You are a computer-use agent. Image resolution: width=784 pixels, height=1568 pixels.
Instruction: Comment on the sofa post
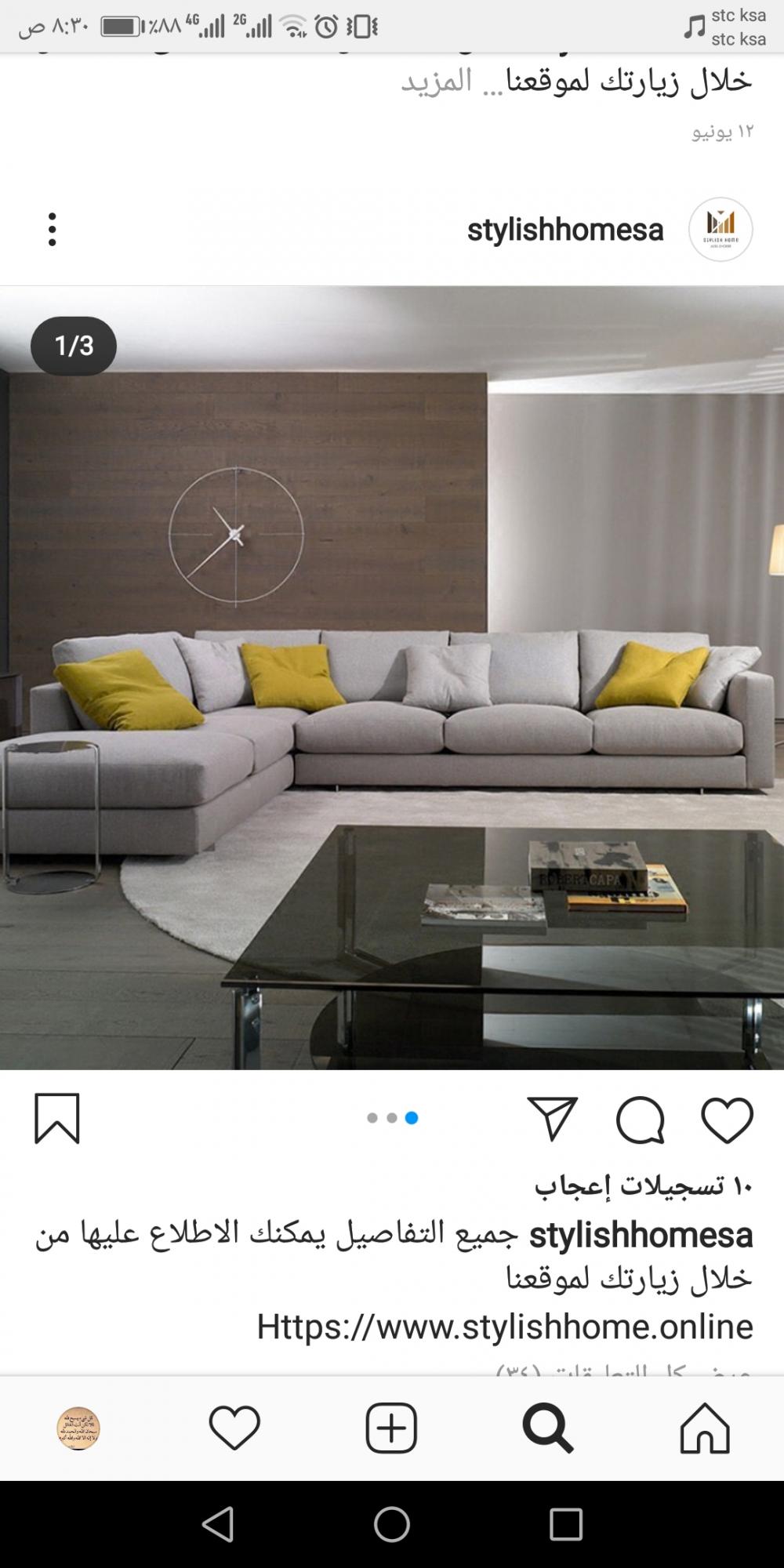[641, 1119]
